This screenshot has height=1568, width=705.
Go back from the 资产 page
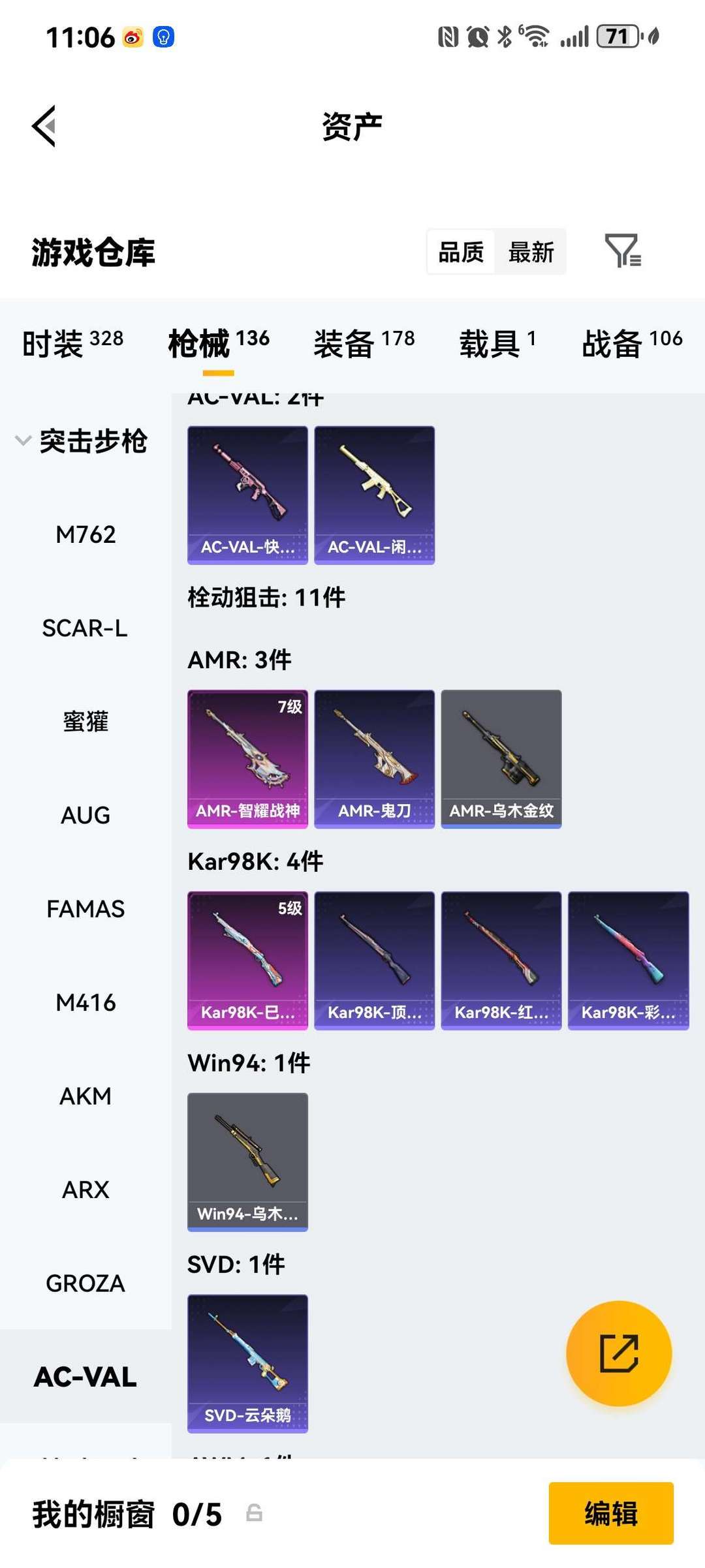coord(44,126)
